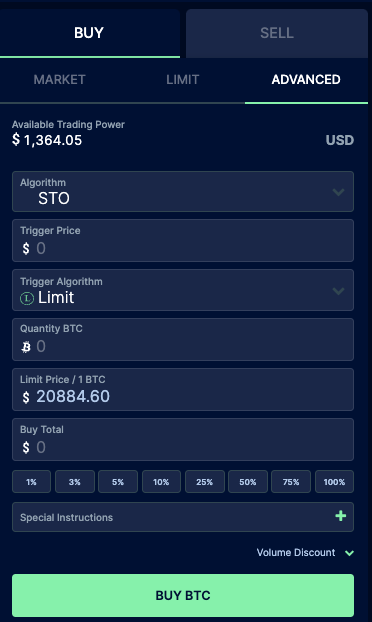Tap the BUY BTC button
Viewport: 372px width, 622px height.
183,595
